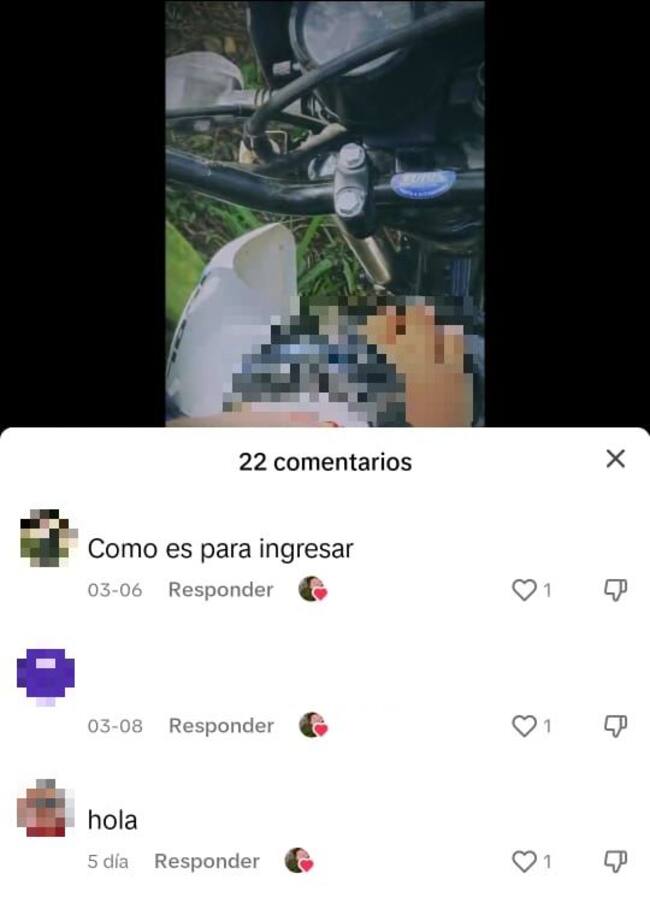Dislike the comment dated 03-08

pyautogui.click(x=615, y=726)
